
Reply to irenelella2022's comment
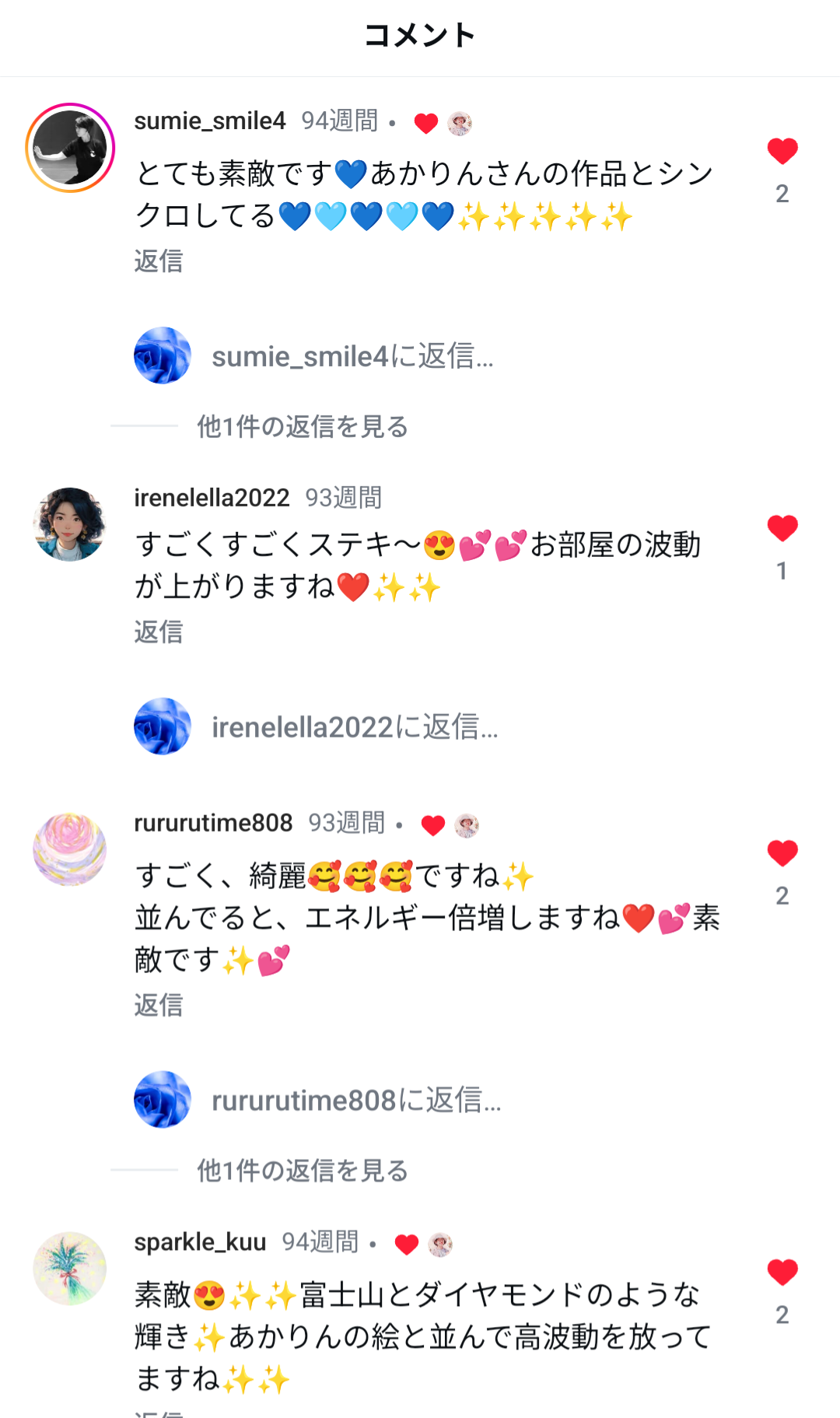click(x=158, y=632)
